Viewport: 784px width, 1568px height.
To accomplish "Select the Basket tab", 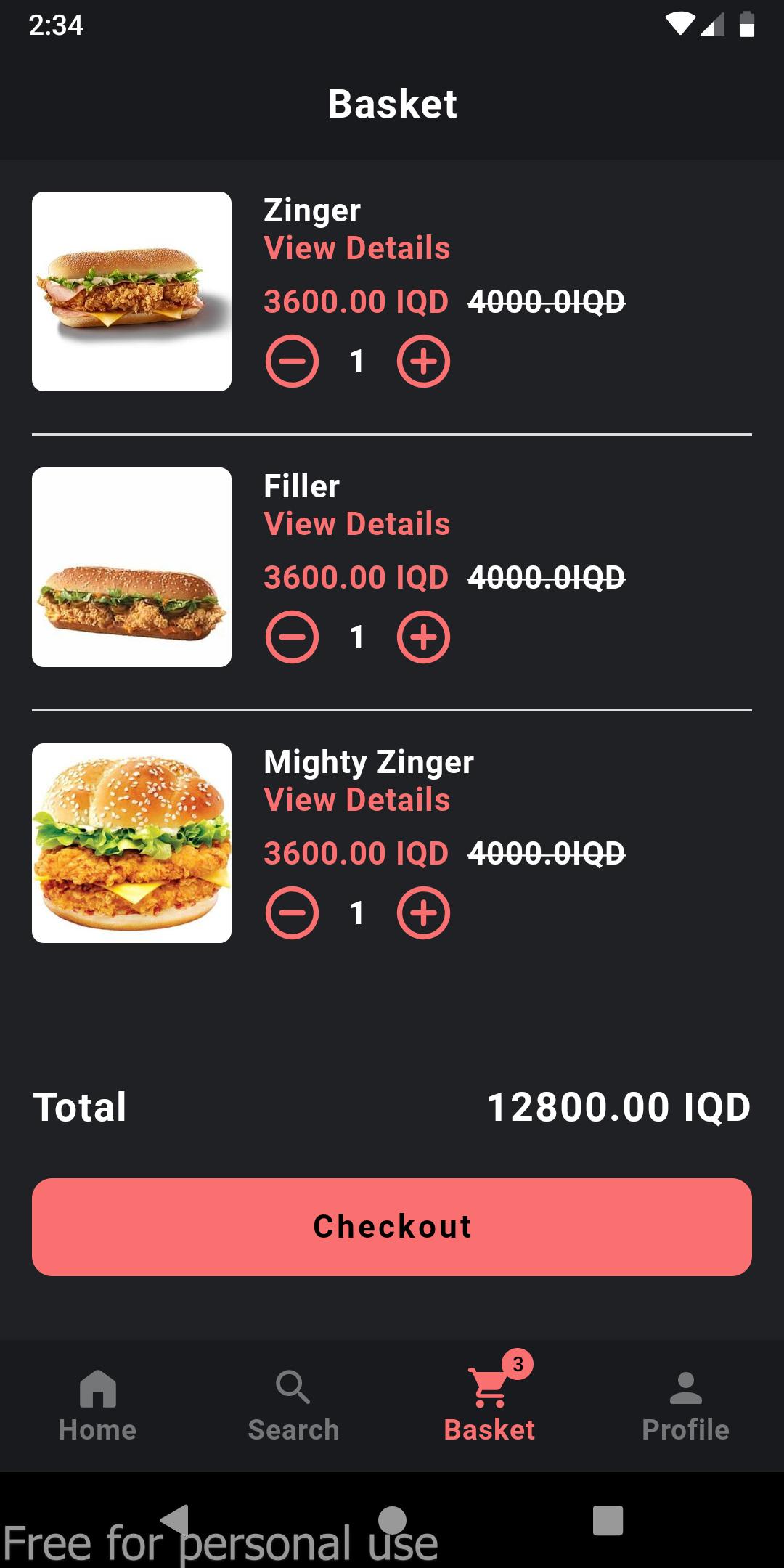I will pyautogui.click(x=490, y=1406).
